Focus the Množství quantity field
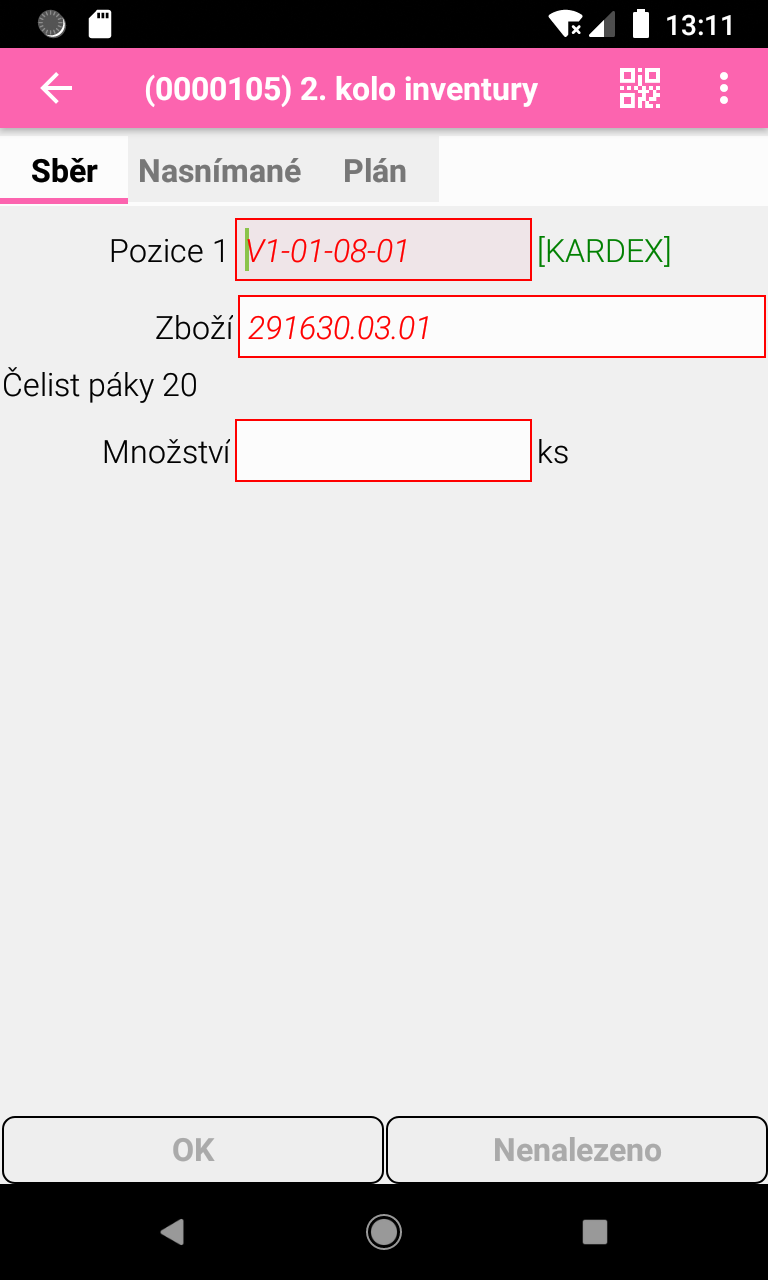768x1280 pixels. (x=383, y=451)
